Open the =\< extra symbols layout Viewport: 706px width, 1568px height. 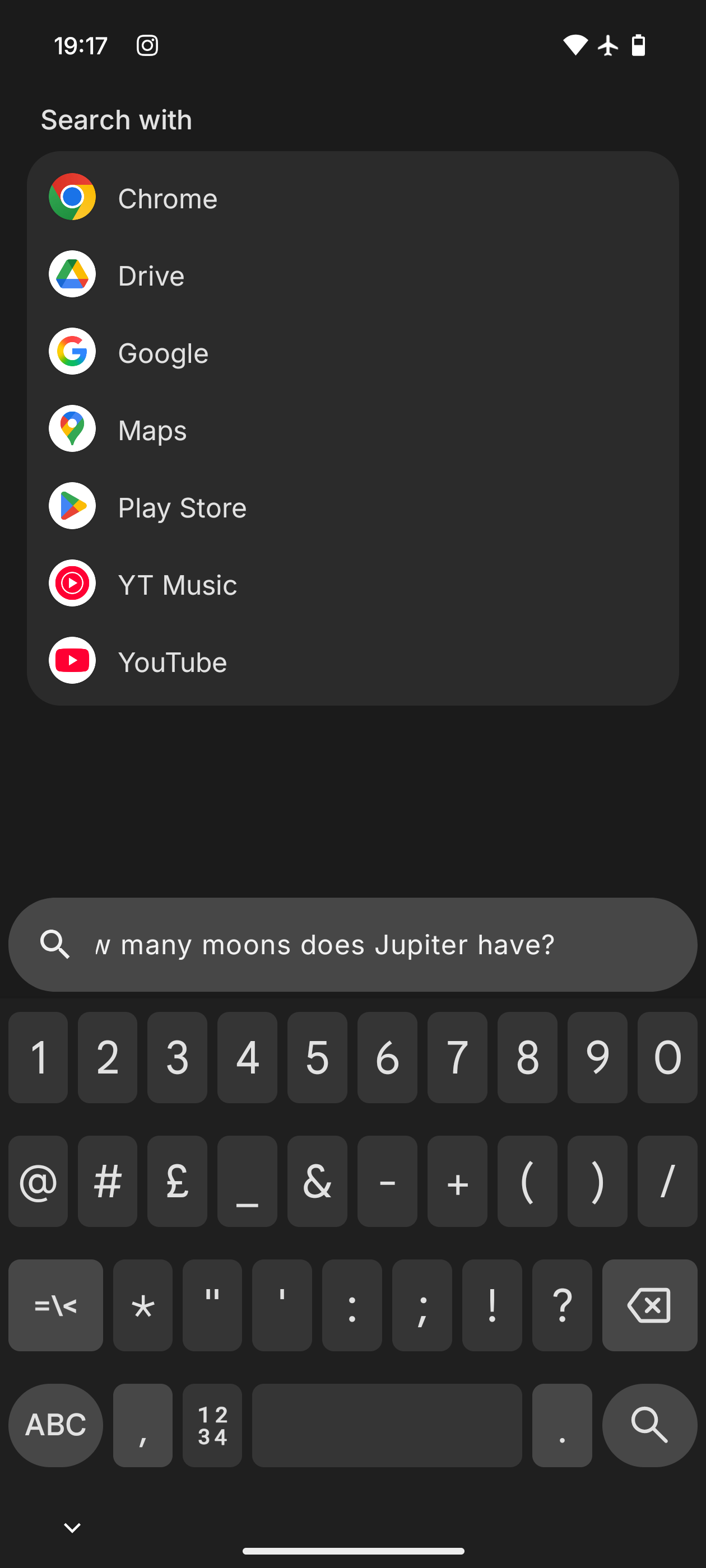point(55,1304)
